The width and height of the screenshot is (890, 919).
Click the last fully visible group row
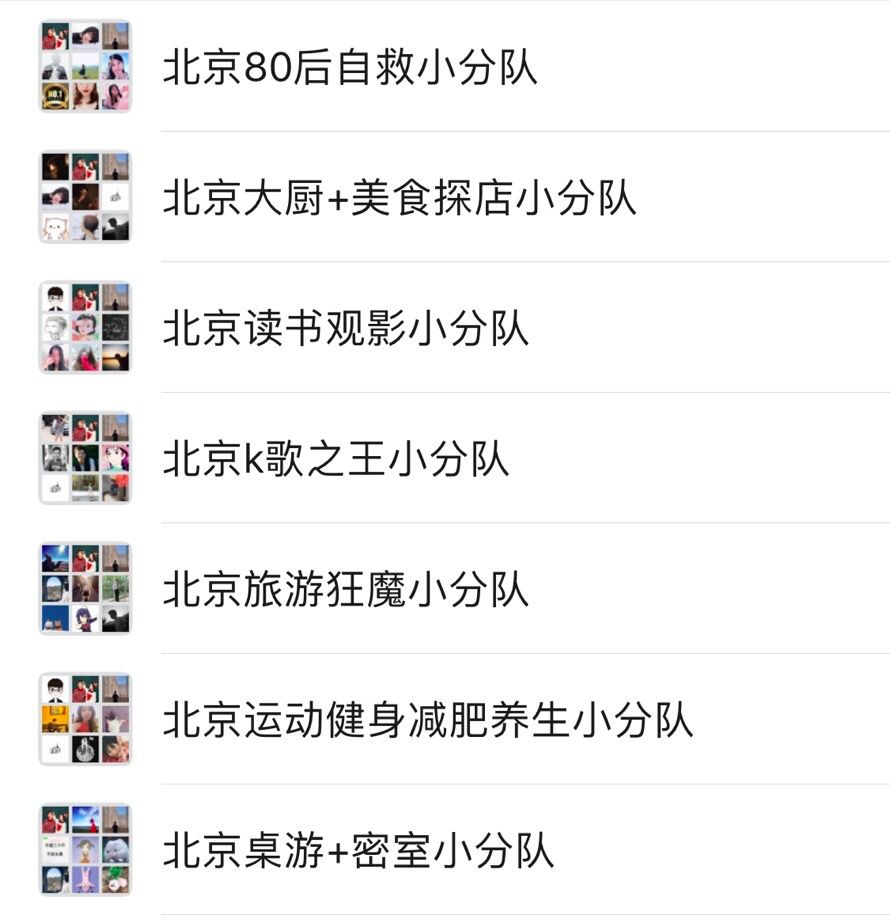click(x=445, y=850)
